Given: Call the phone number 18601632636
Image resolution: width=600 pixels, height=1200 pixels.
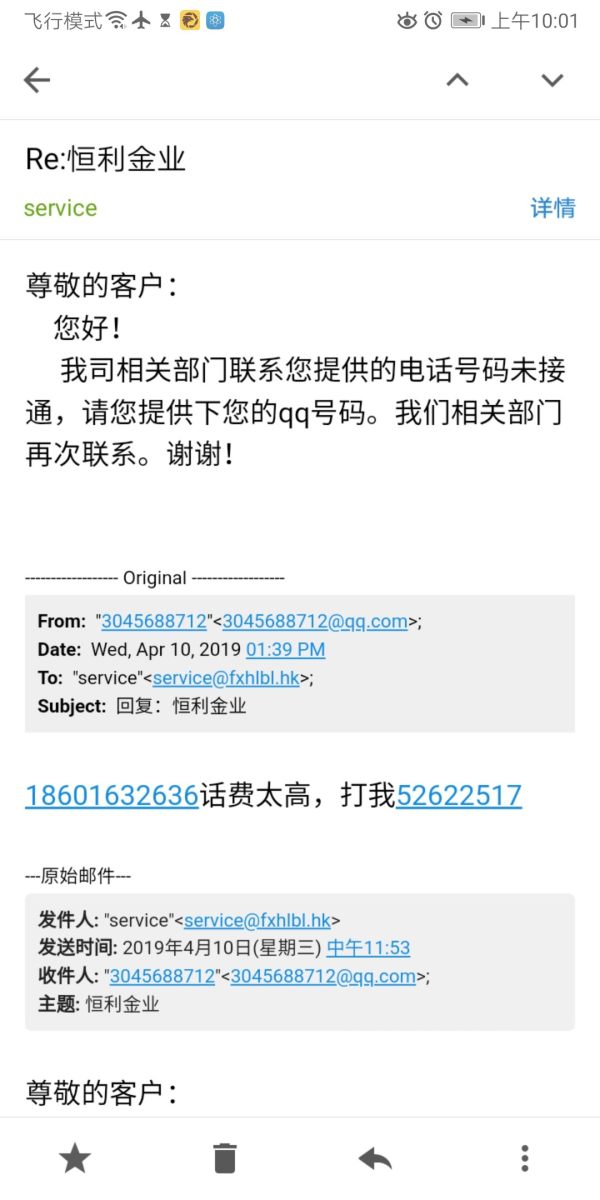Looking at the screenshot, I should click(111, 795).
